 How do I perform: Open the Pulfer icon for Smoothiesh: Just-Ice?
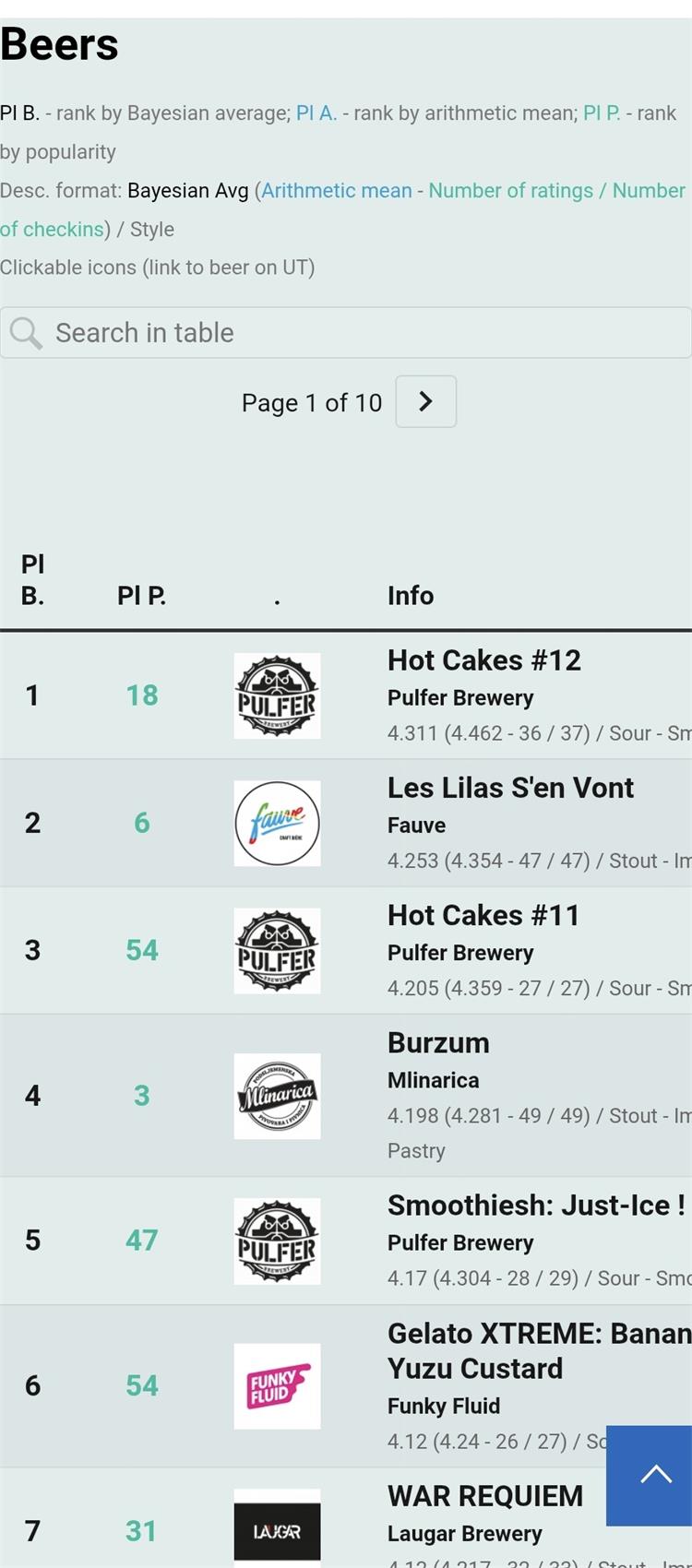tap(277, 1241)
